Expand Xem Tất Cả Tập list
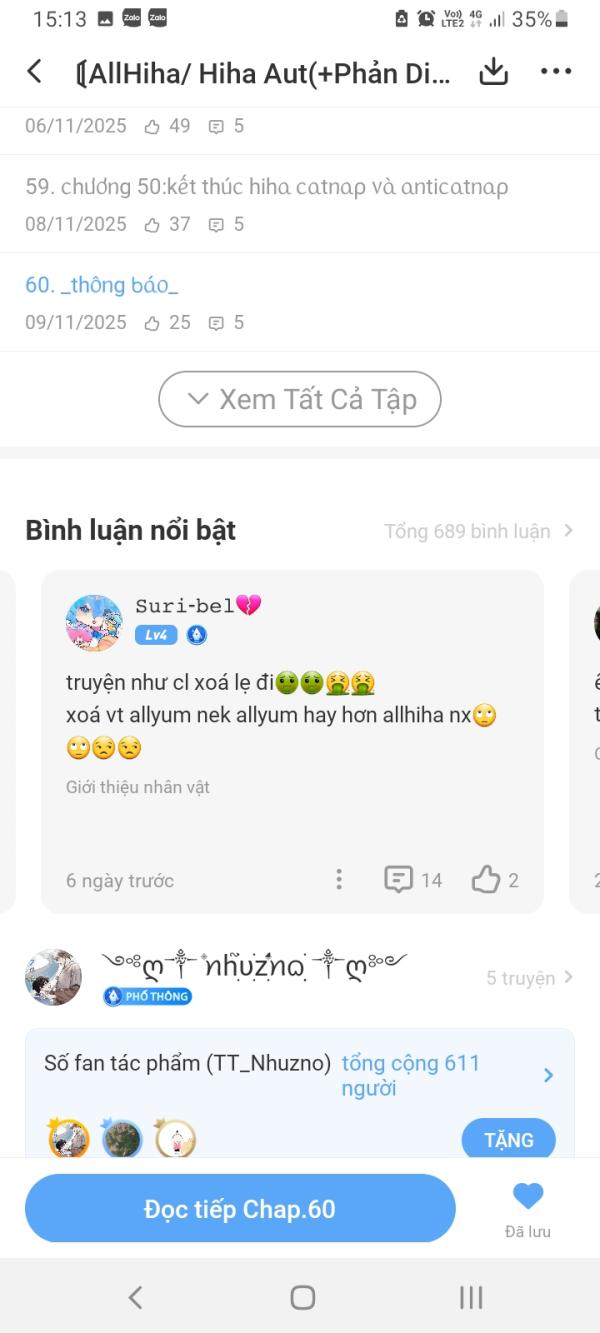The image size is (600, 1333). pos(299,399)
